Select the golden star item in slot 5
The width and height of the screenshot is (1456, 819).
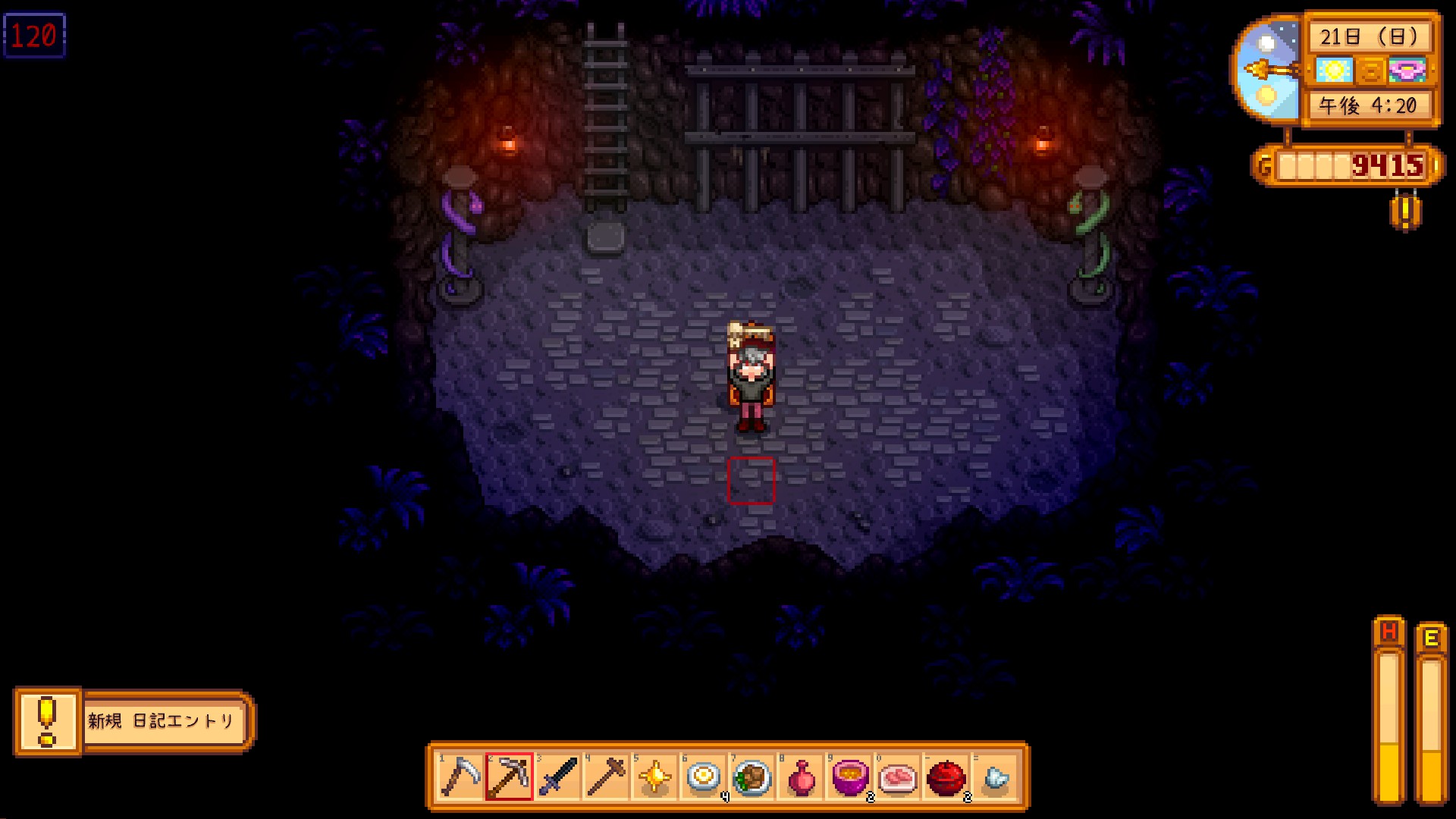(654, 777)
